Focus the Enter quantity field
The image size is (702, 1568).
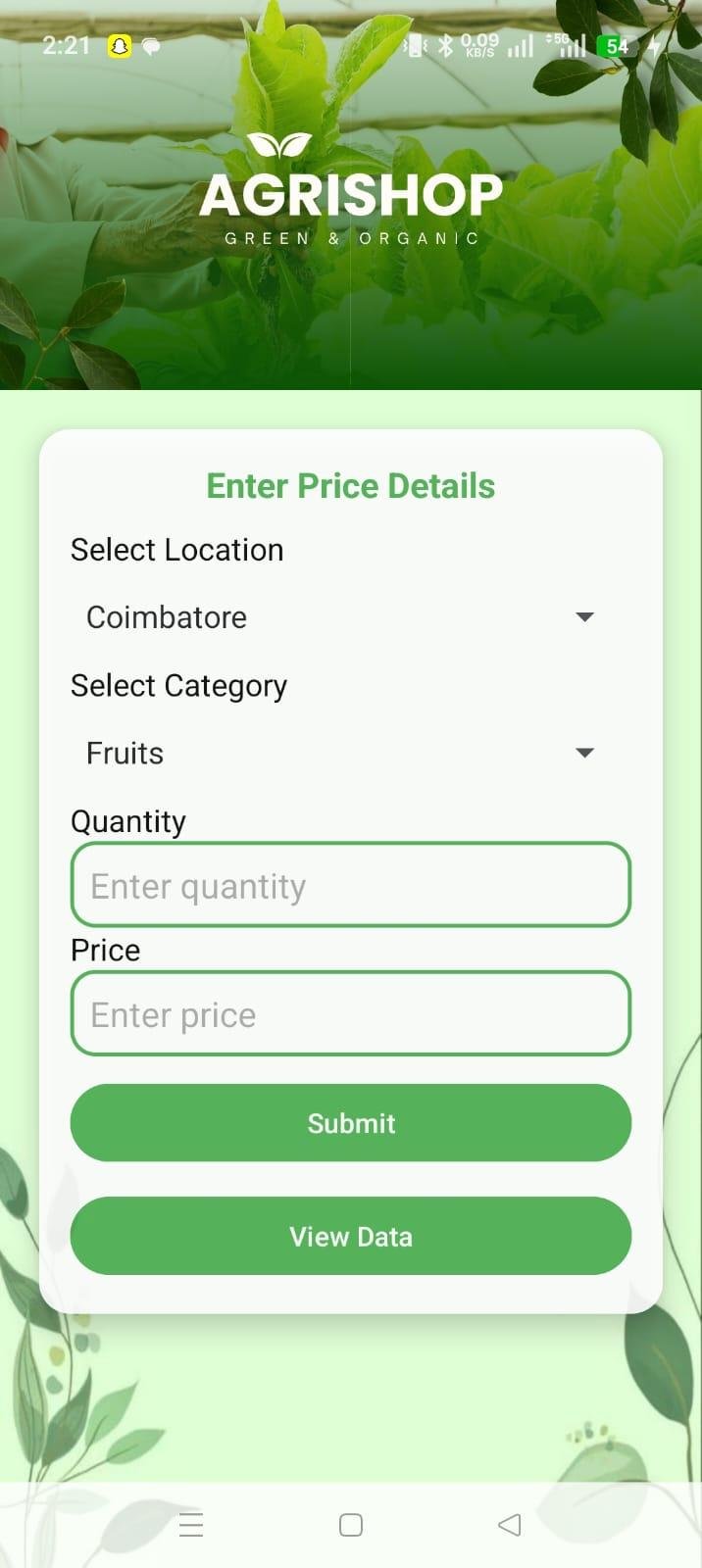(x=350, y=885)
